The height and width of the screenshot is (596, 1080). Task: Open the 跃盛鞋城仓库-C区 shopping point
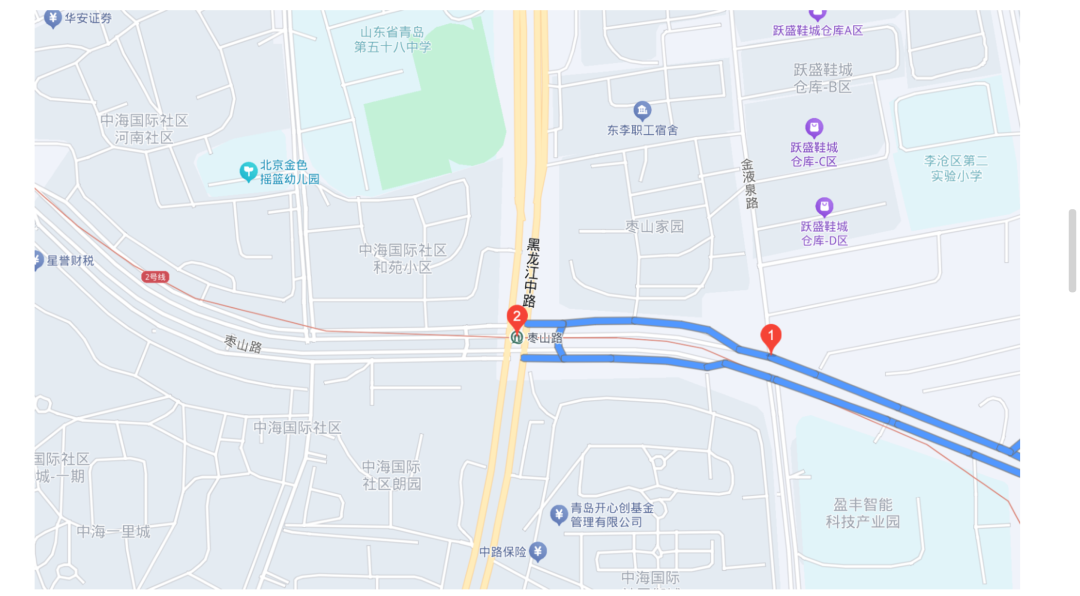[814, 128]
